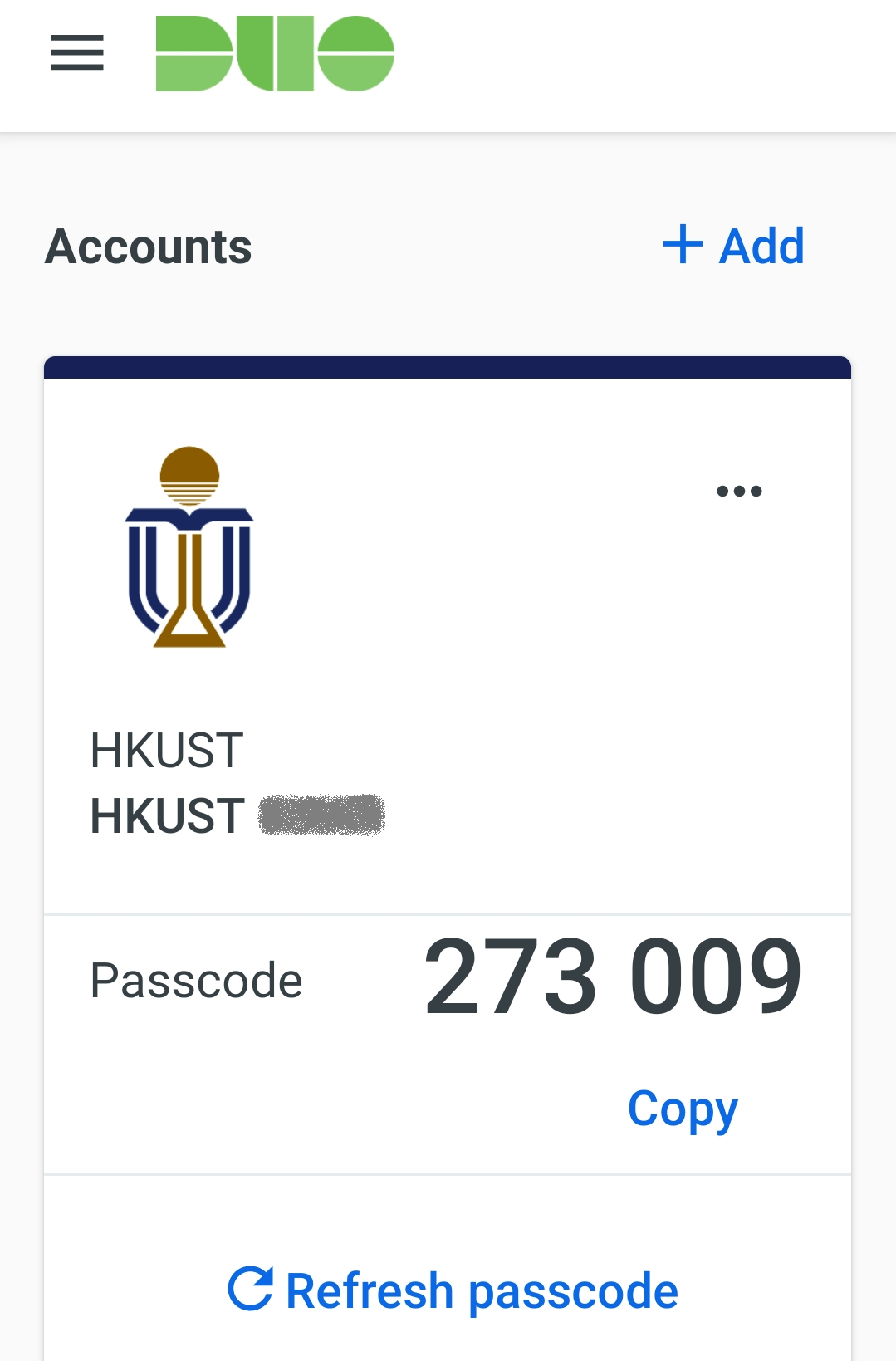The image size is (896, 1361).
Task: Refresh the passcode
Action: 453,1290
